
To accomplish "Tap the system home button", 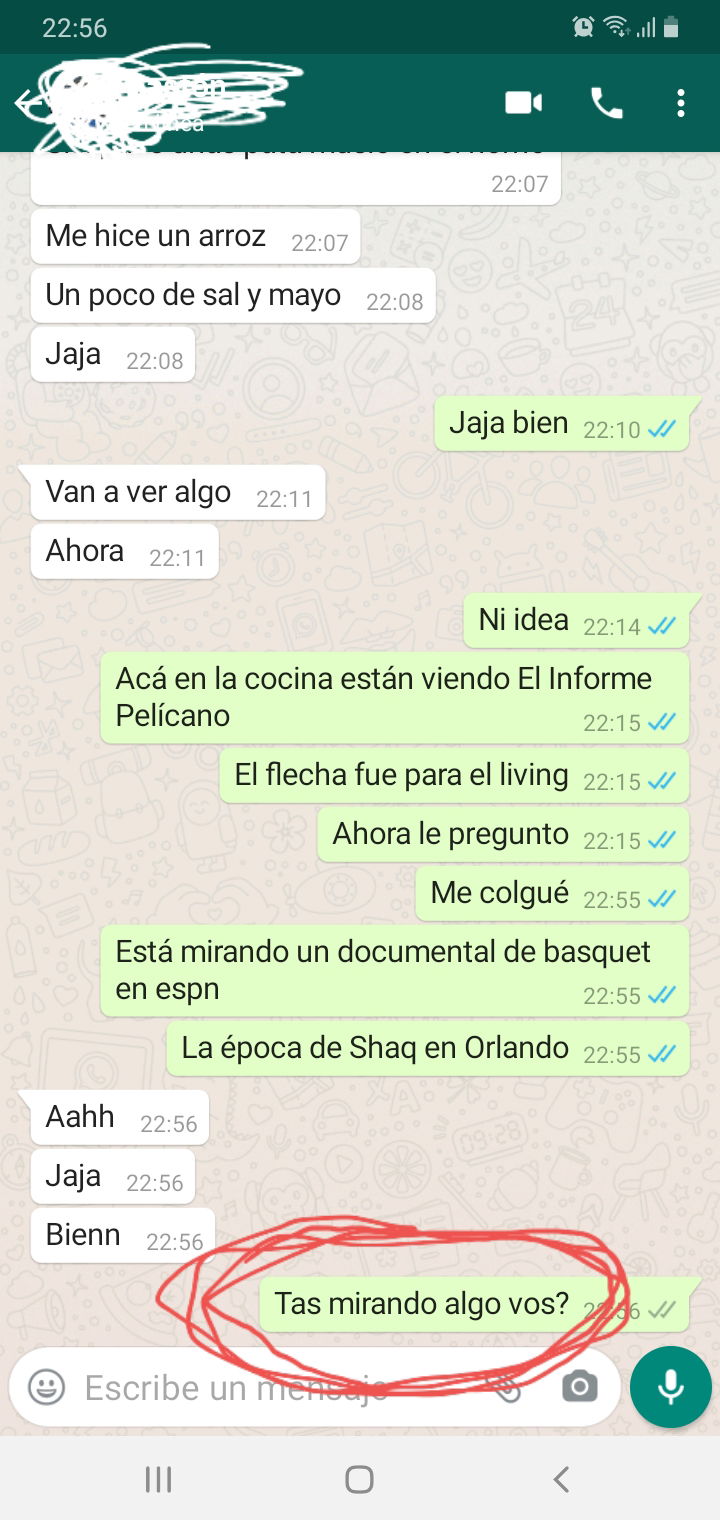I will point(359,1479).
